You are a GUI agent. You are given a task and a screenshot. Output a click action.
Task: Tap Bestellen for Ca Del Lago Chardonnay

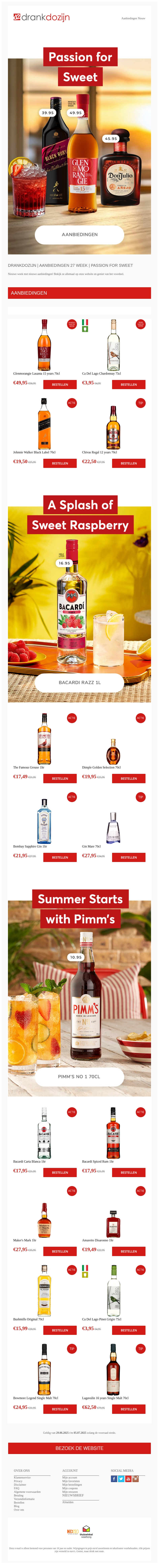129,385
